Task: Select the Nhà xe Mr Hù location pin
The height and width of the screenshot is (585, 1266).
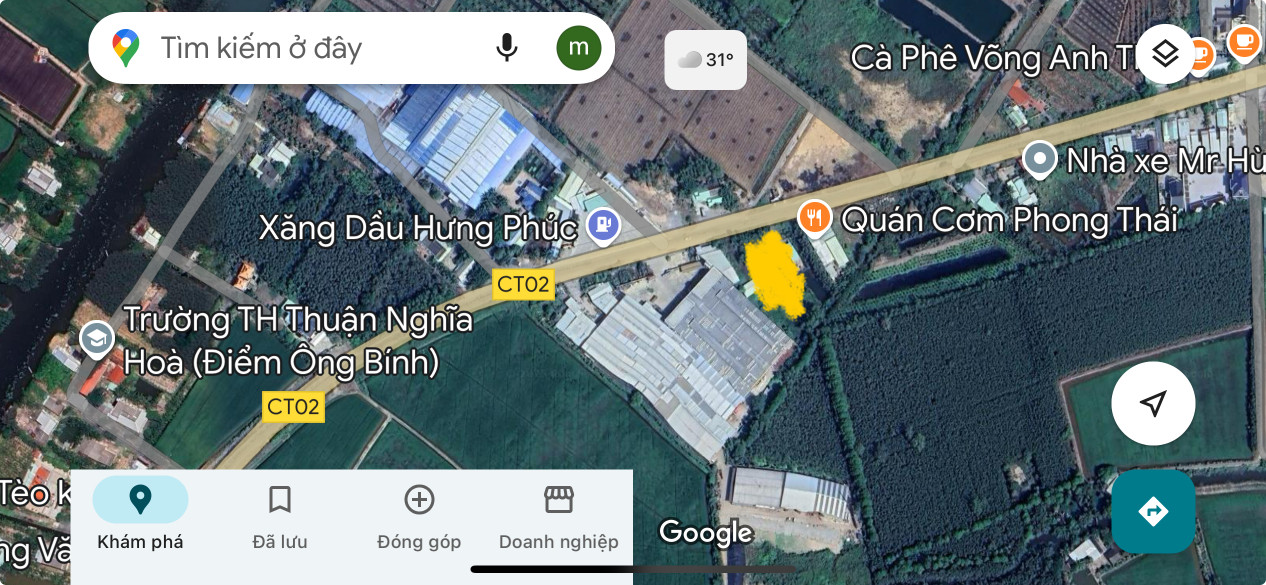Action: click(x=1040, y=160)
